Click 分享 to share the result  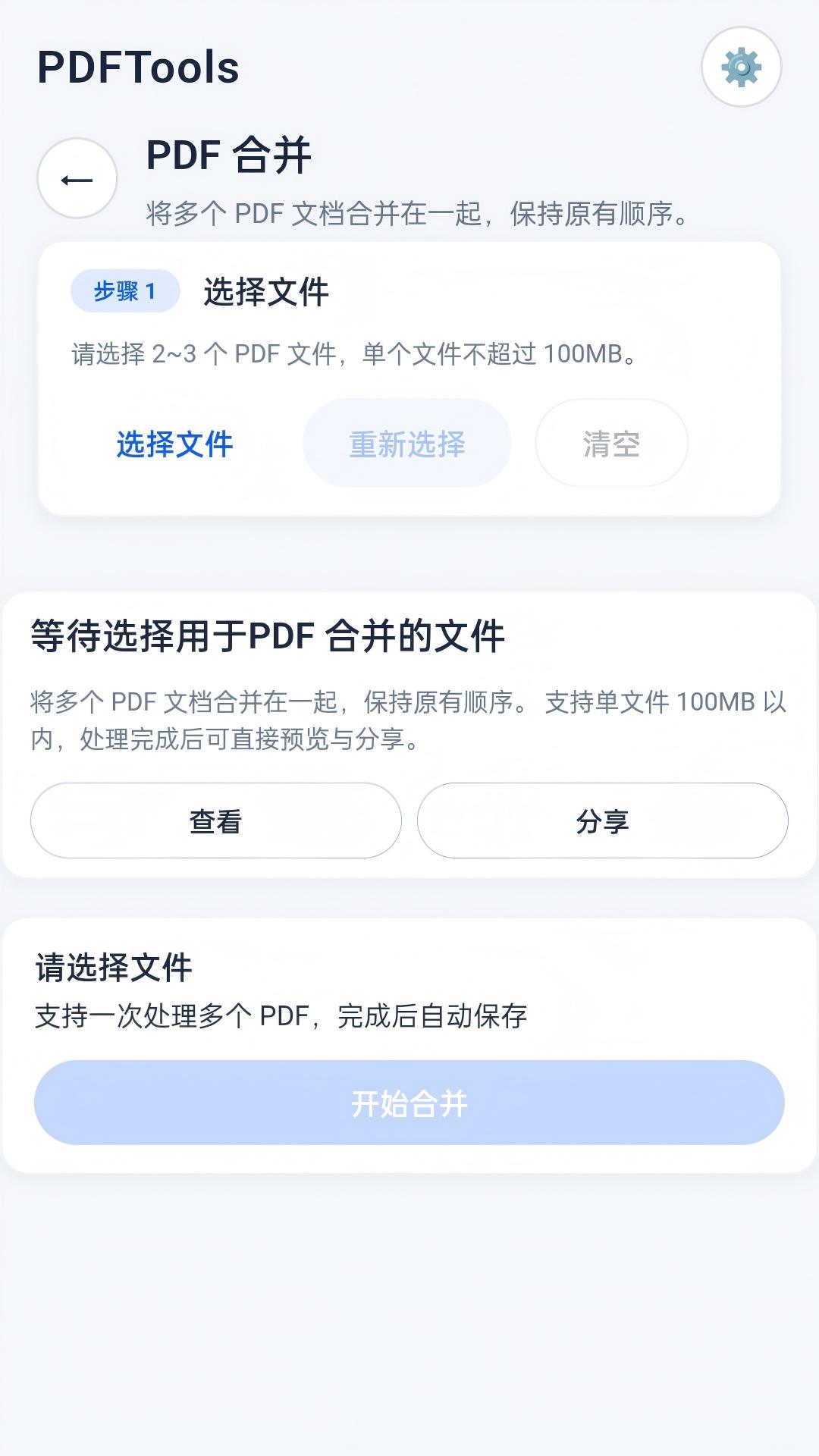[x=603, y=821]
